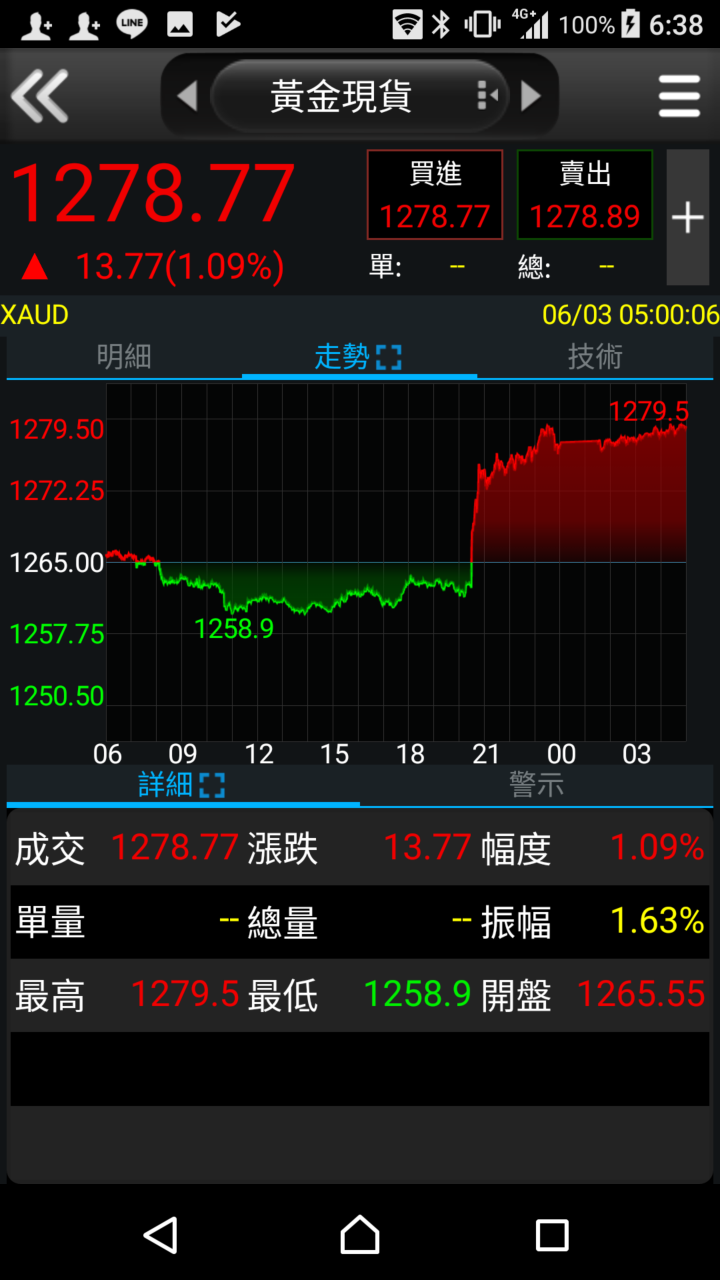The image size is (720, 1280).
Task: Open the 黃金現貨 instrument selector
Action: click(342, 96)
